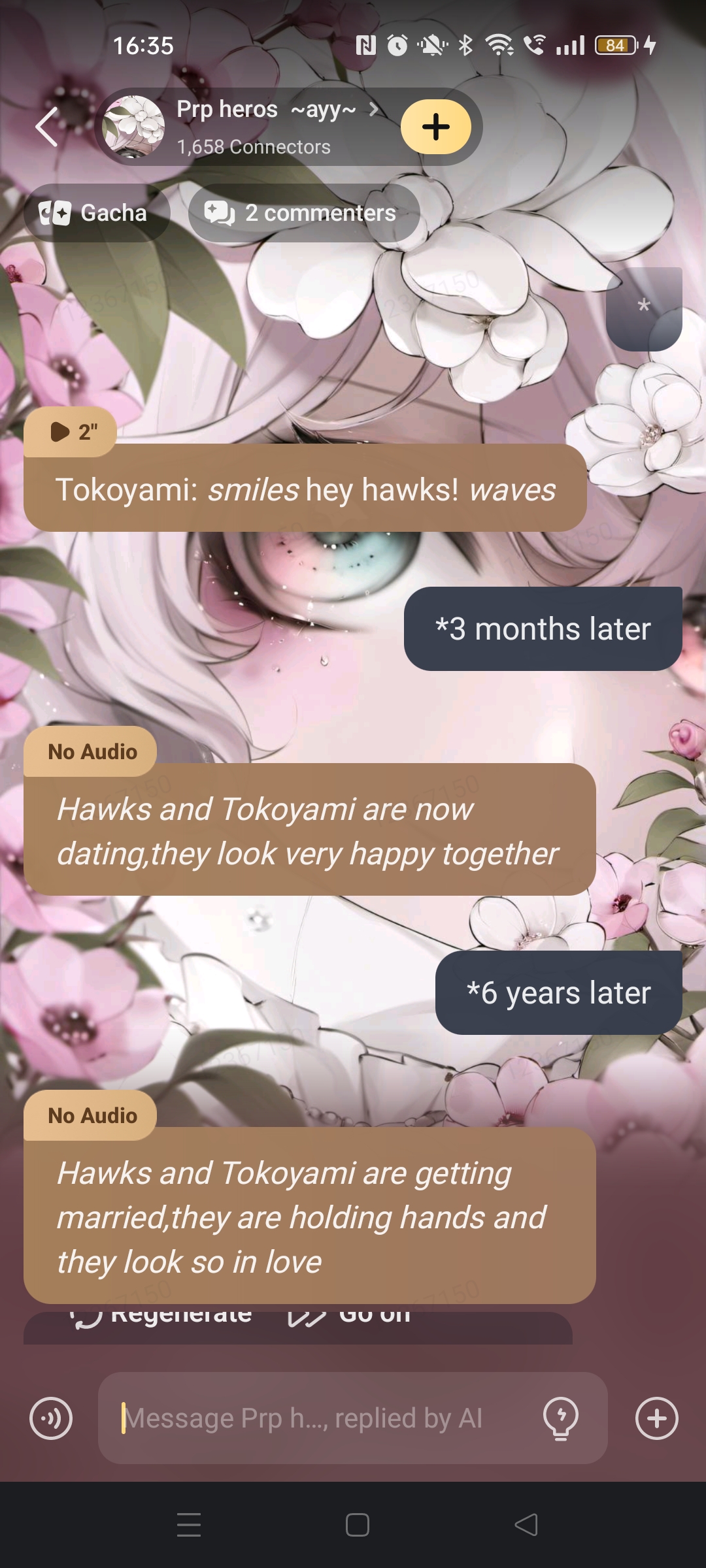Open the system recent apps menu

pyautogui.click(x=189, y=1525)
